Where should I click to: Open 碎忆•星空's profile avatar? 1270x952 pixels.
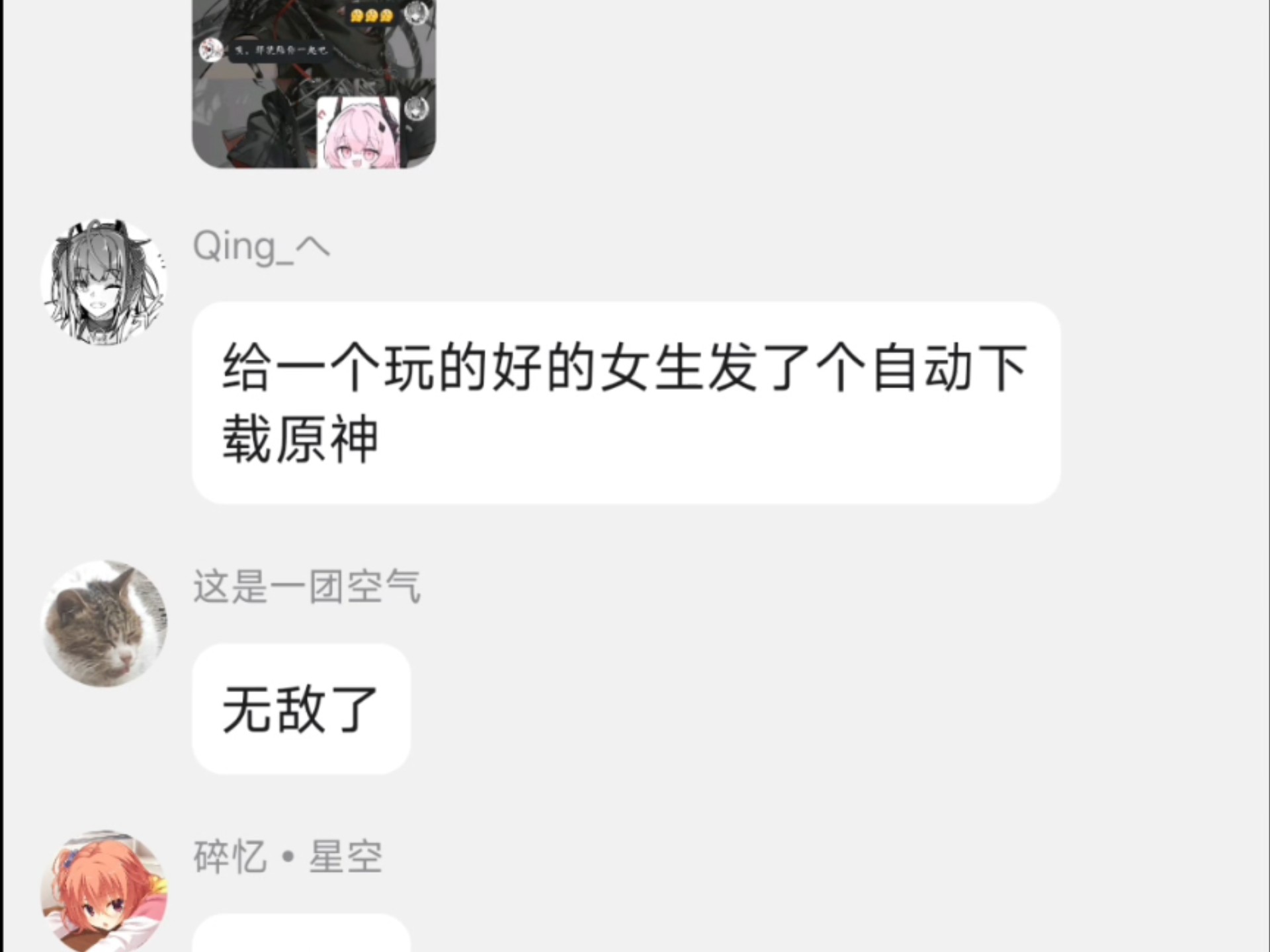(104, 894)
